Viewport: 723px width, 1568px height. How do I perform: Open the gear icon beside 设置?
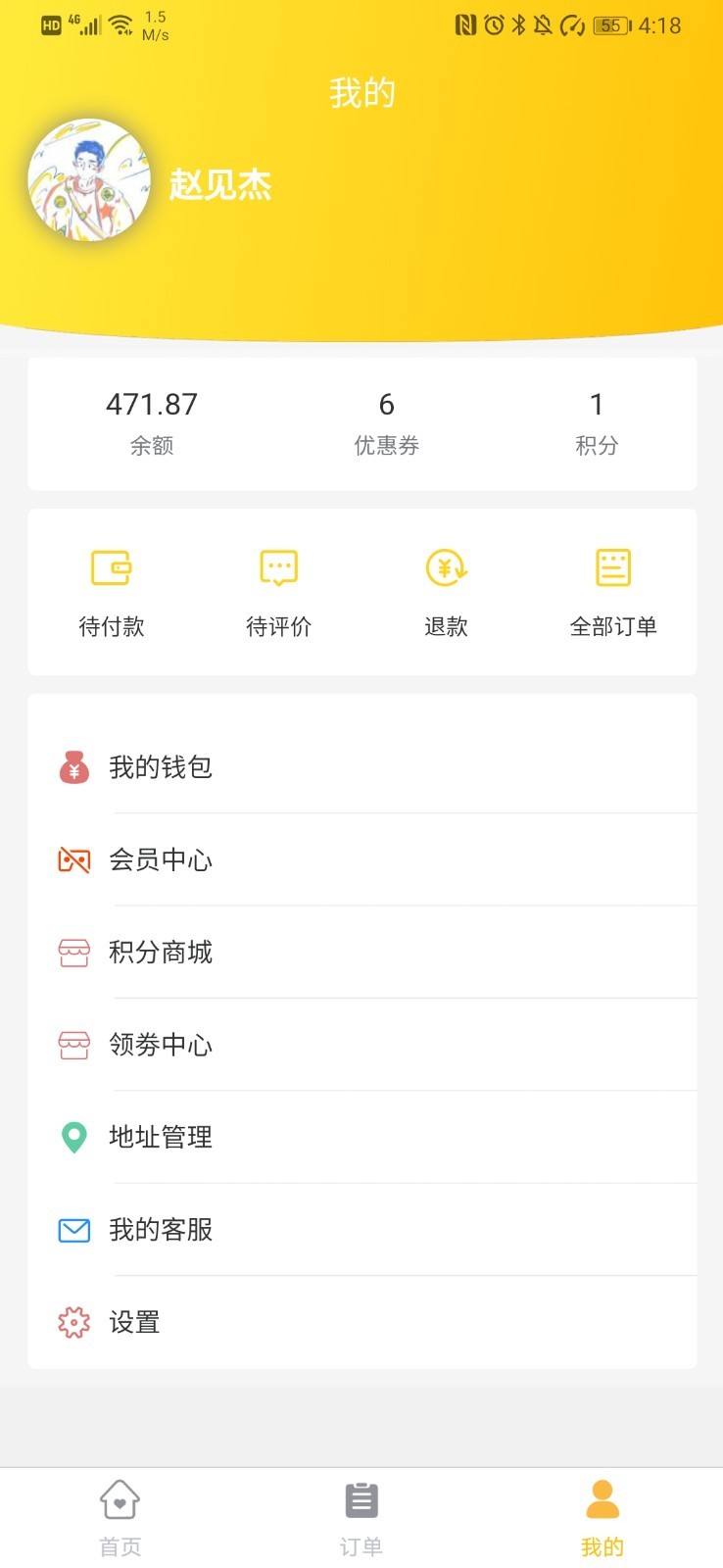(73, 1322)
